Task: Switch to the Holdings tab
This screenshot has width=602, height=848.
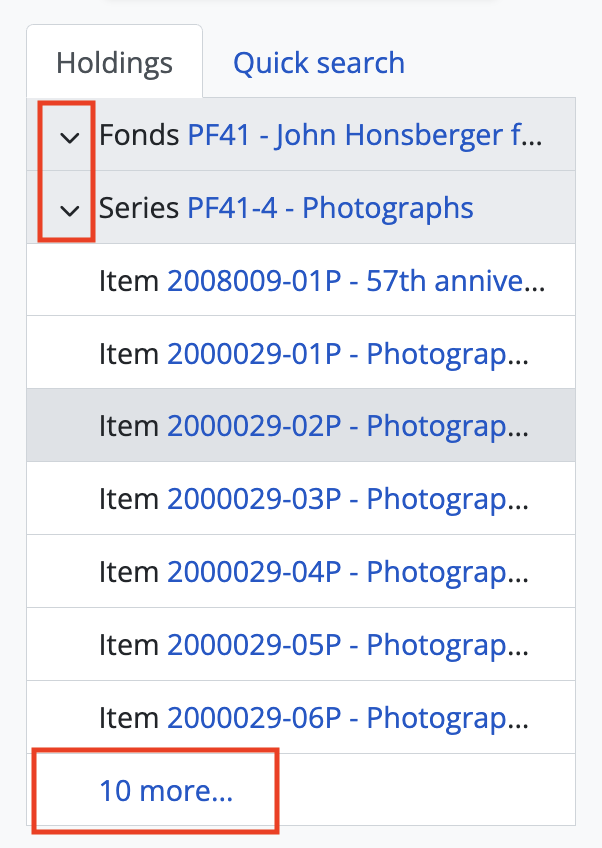Action: (x=114, y=63)
